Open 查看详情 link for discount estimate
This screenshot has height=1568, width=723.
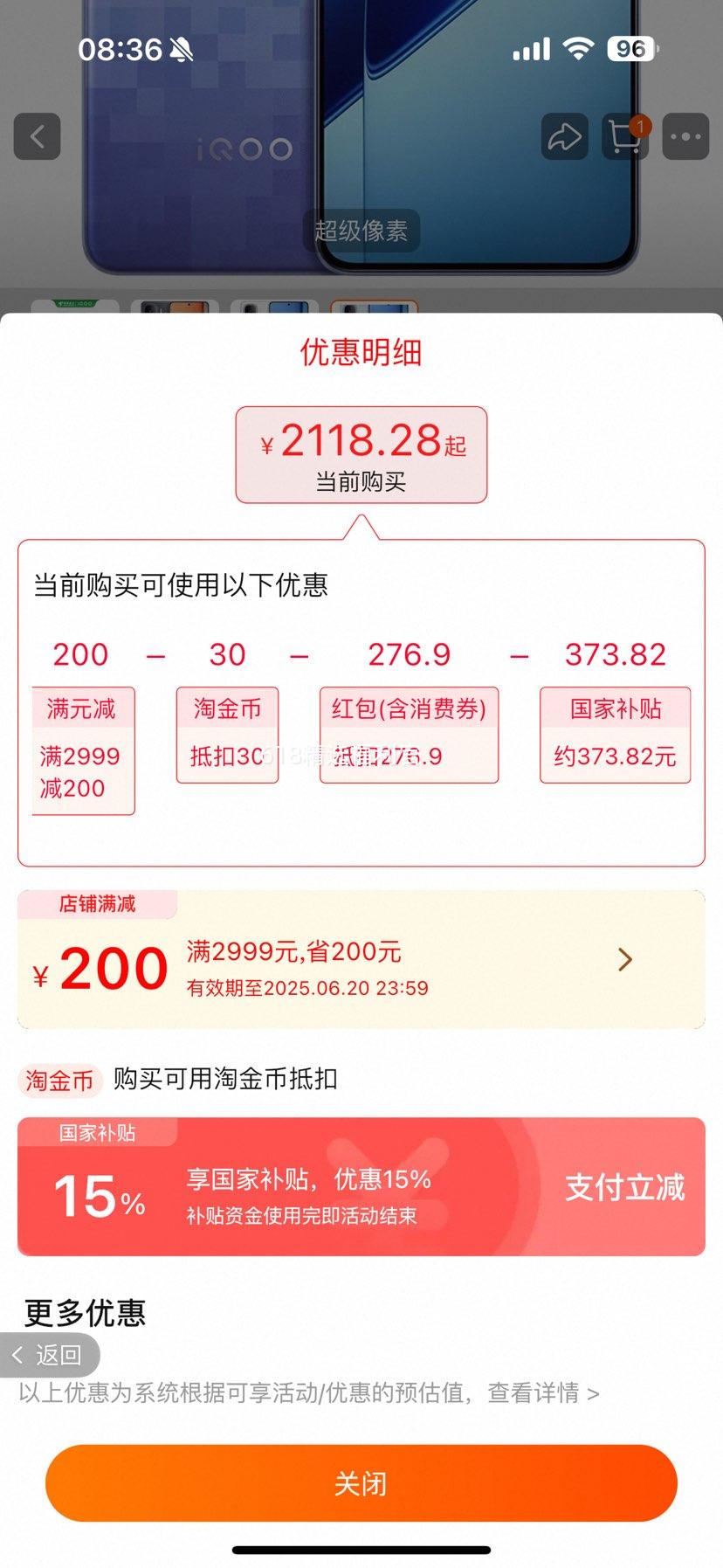coord(543,1392)
